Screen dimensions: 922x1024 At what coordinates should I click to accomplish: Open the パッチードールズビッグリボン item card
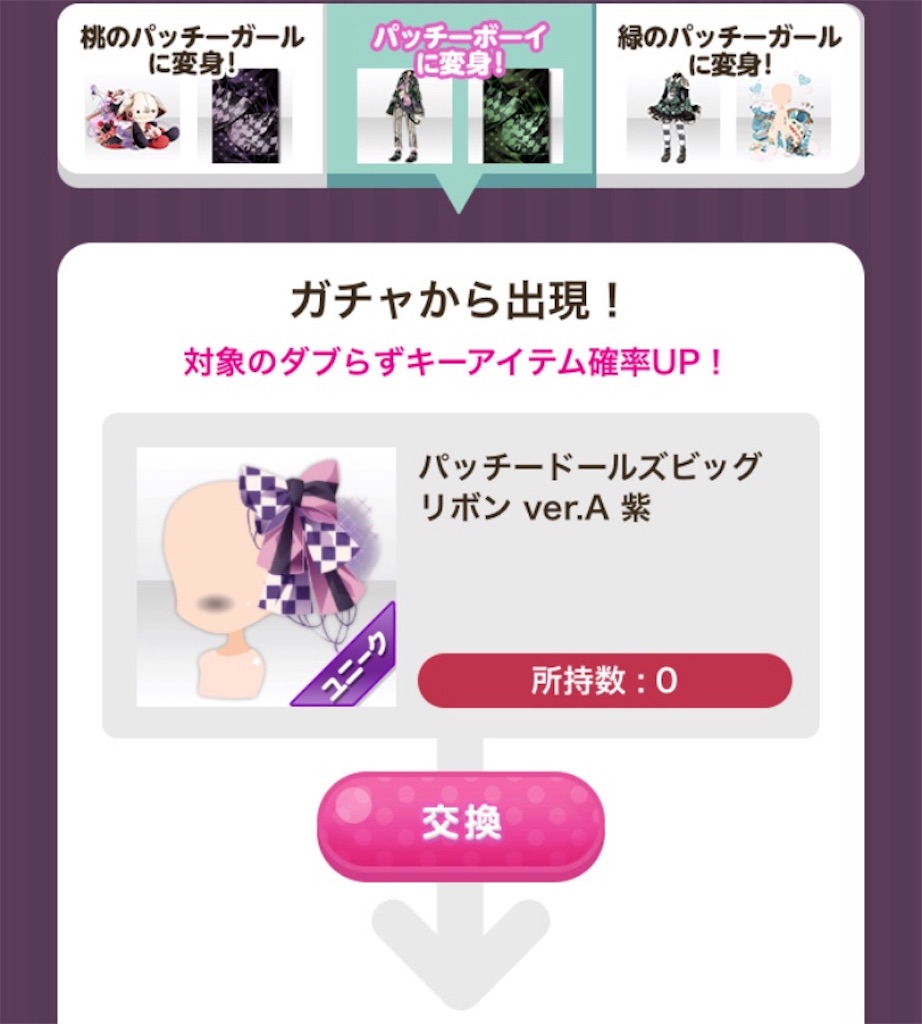tap(460, 575)
